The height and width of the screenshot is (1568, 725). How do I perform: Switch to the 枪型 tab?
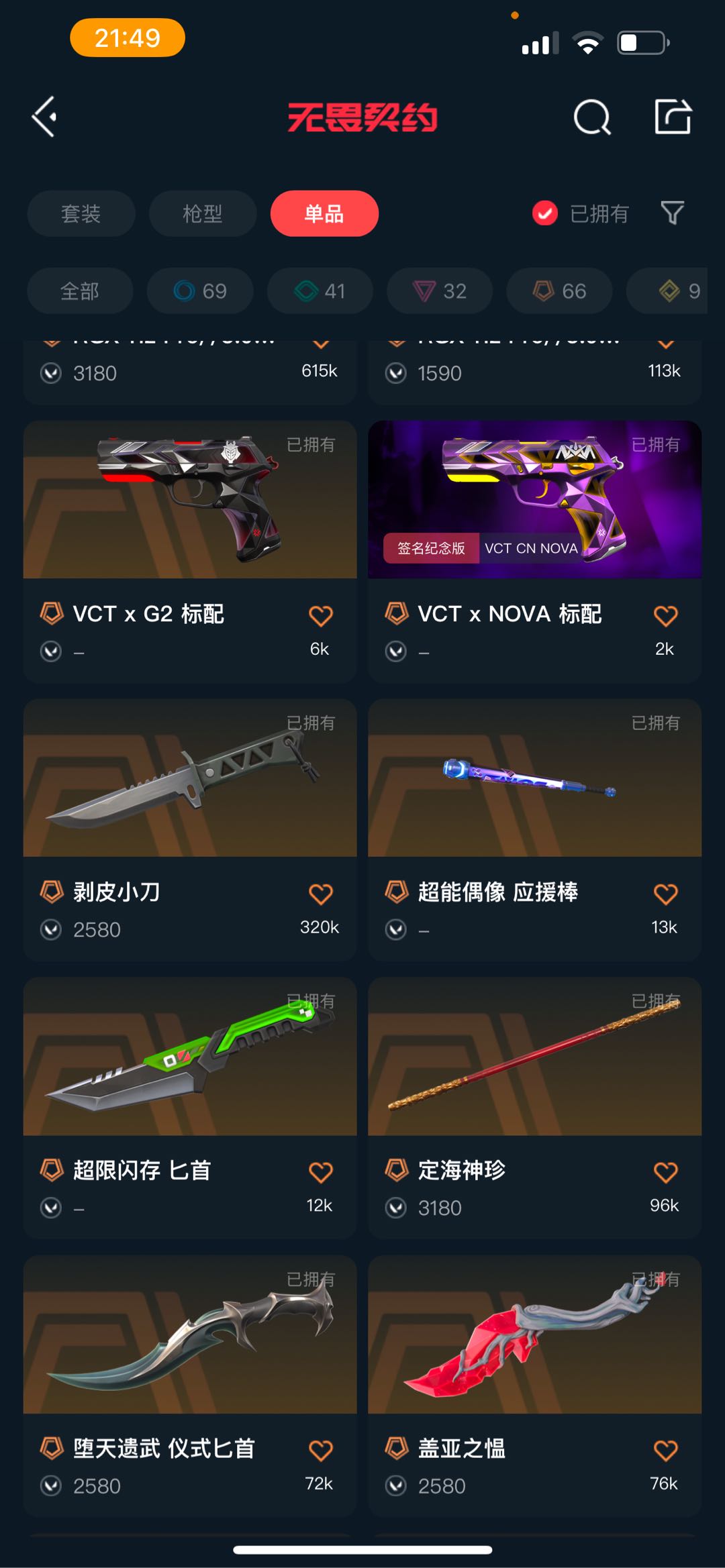click(x=203, y=214)
